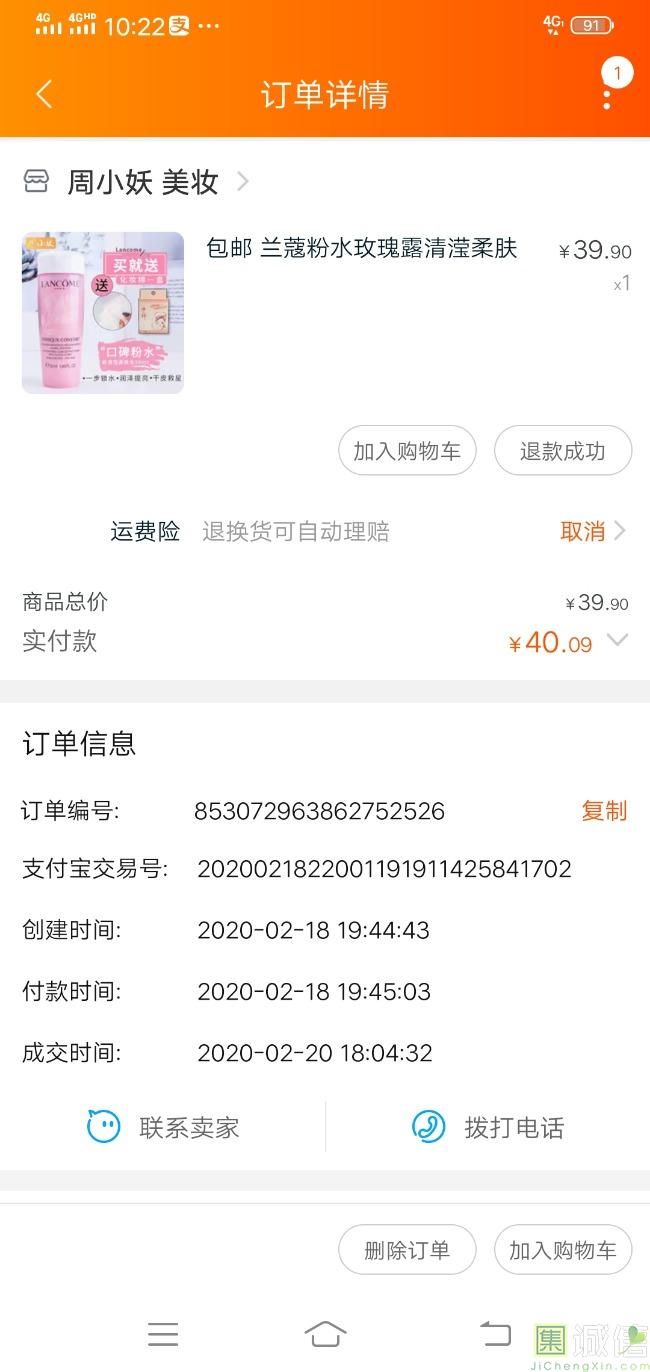This screenshot has width=650, height=1372.
Task: Expand the 实付款 payment breakdown
Action: click(x=618, y=641)
